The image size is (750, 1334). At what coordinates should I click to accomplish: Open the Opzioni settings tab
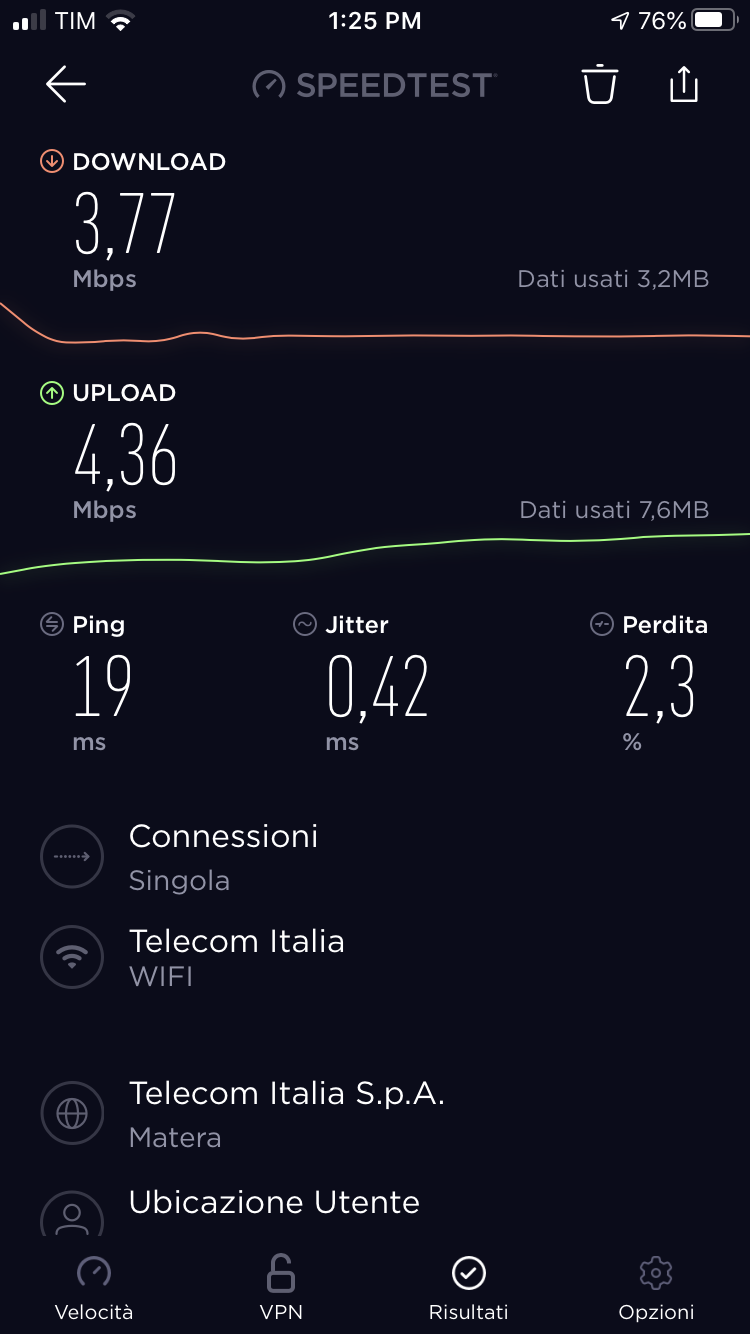(x=656, y=1289)
